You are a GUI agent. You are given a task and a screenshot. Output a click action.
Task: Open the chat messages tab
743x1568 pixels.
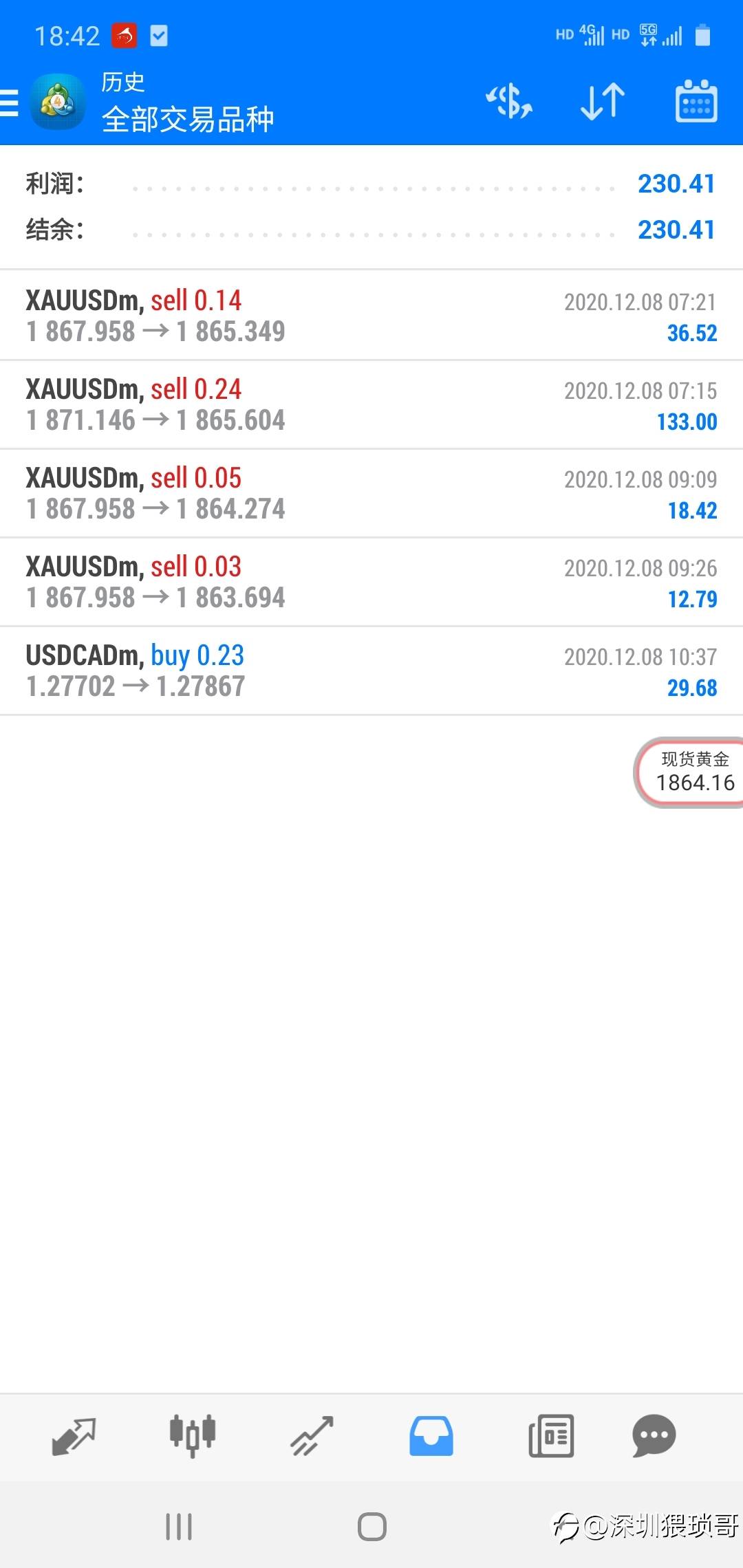(x=654, y=1436)
